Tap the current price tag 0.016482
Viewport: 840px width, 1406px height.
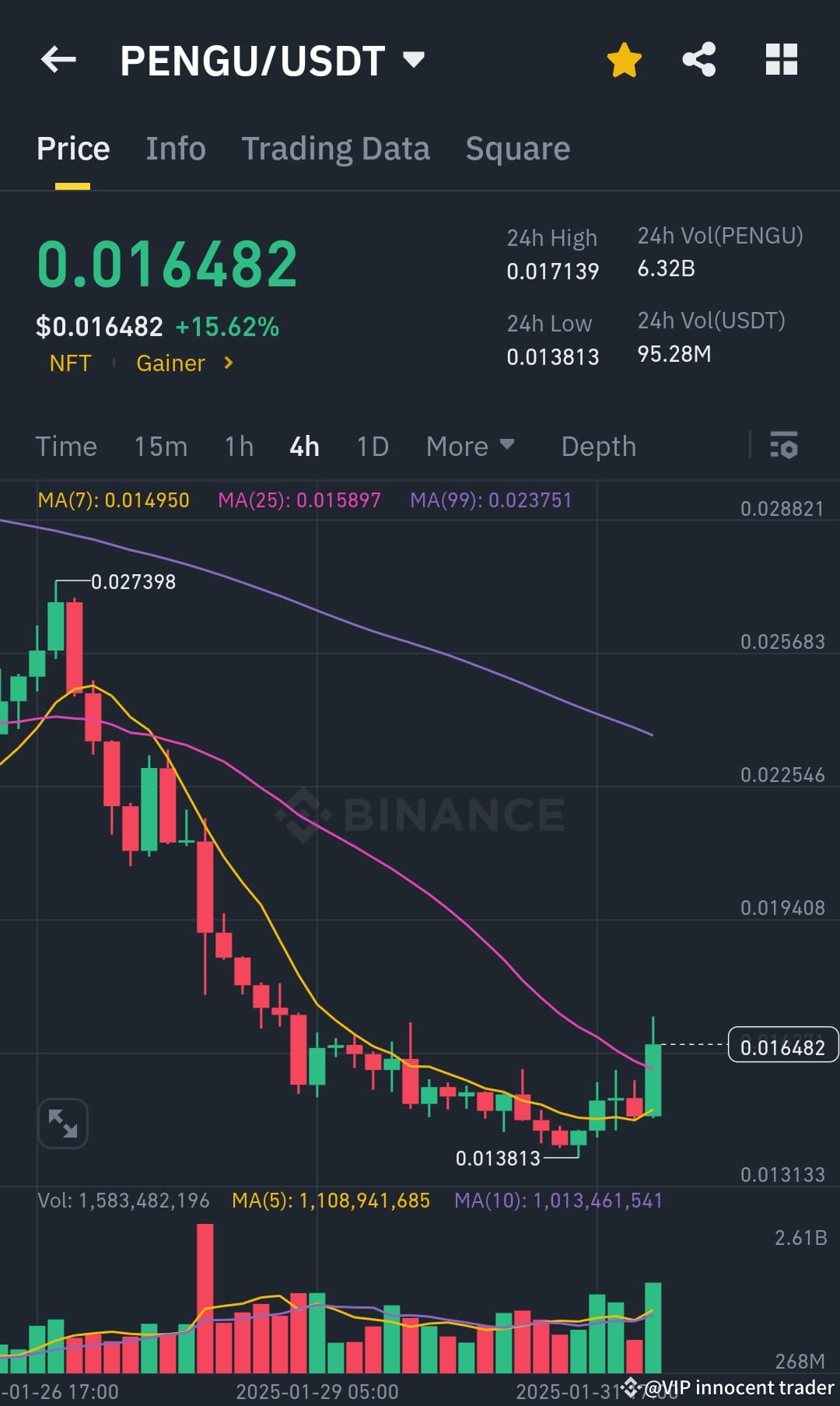pos(782,1047)
